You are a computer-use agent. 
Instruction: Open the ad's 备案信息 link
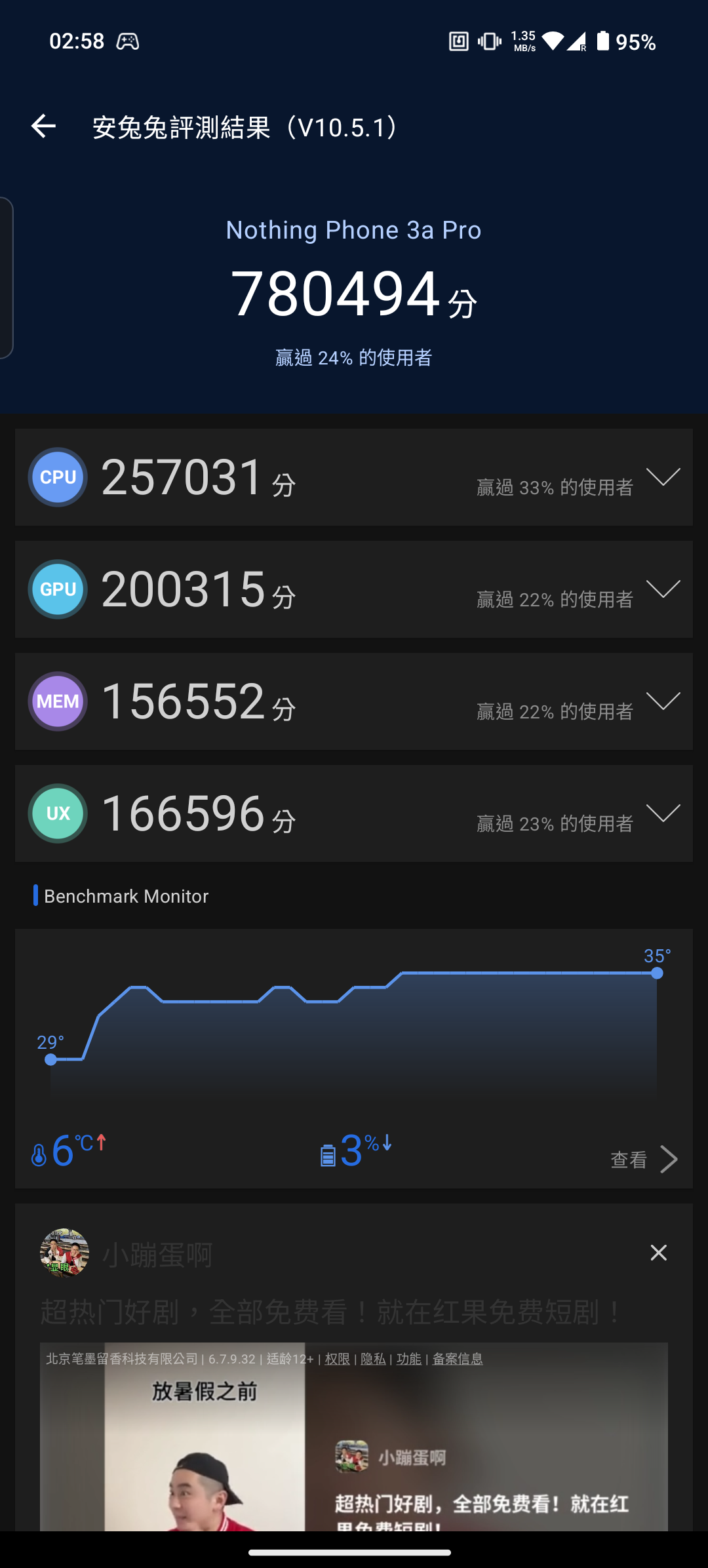click(458, 1359)
